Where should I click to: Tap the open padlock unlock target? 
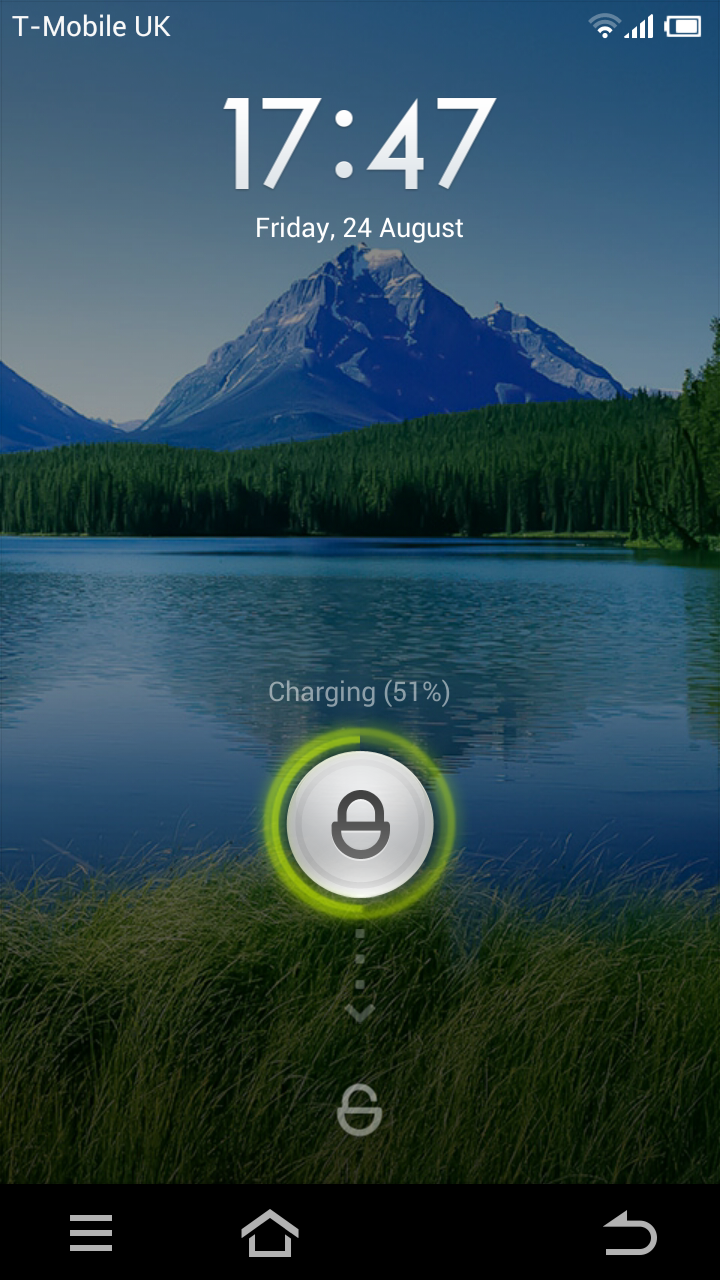[360, 1110]
